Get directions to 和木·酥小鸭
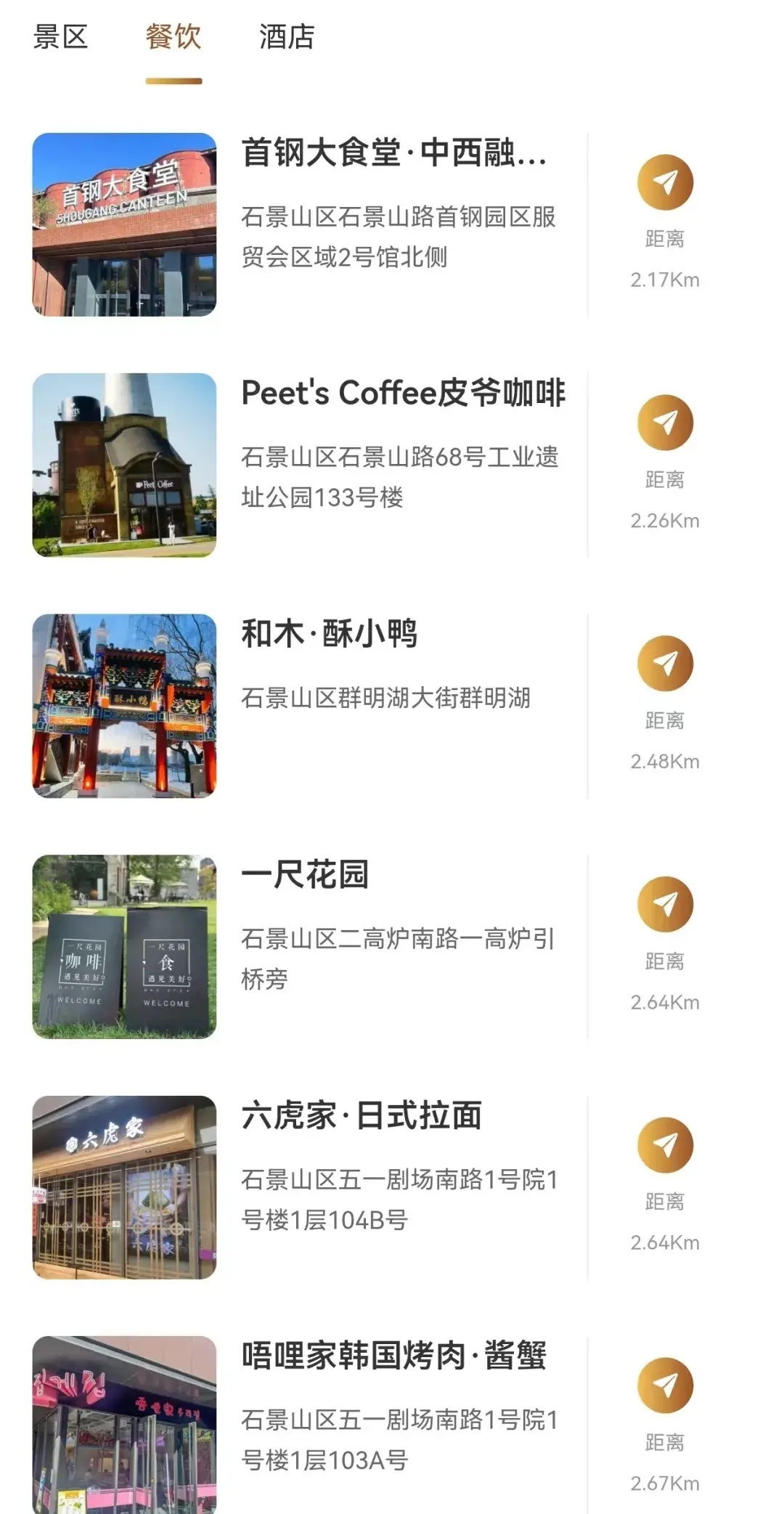 665,664
